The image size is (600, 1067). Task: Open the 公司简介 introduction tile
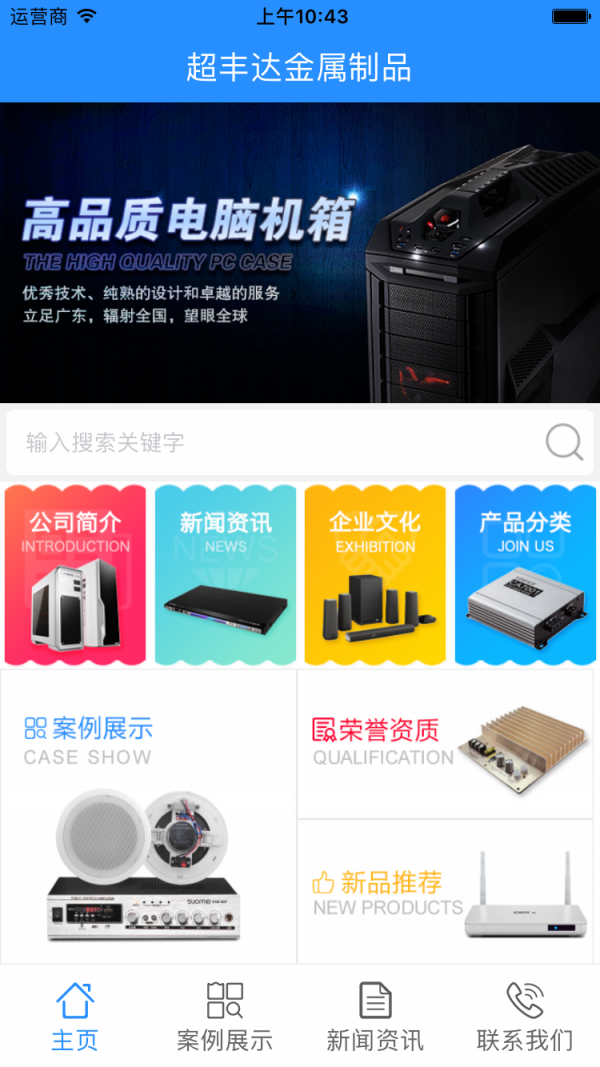pyautogui.click(x=75, y=575)
